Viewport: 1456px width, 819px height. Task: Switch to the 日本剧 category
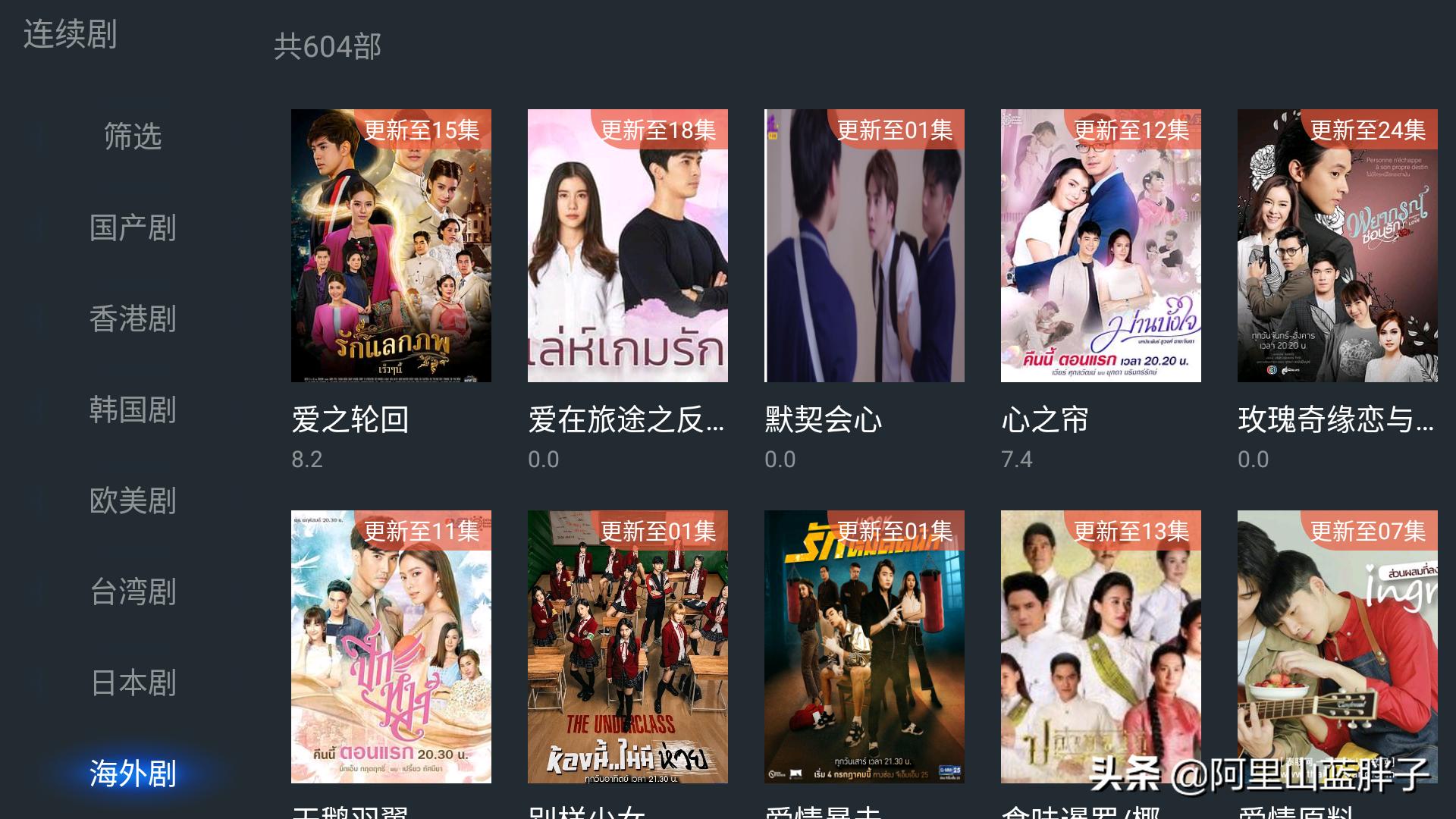coord(133,682)
